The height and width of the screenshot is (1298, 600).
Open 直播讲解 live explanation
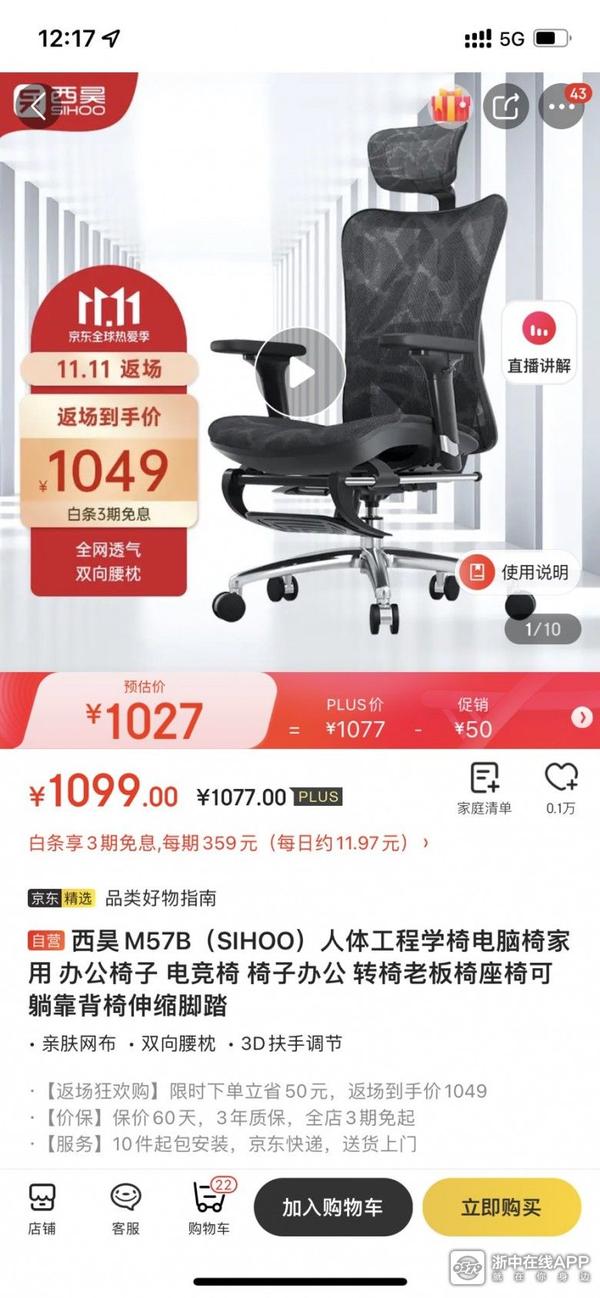point(539,342)
